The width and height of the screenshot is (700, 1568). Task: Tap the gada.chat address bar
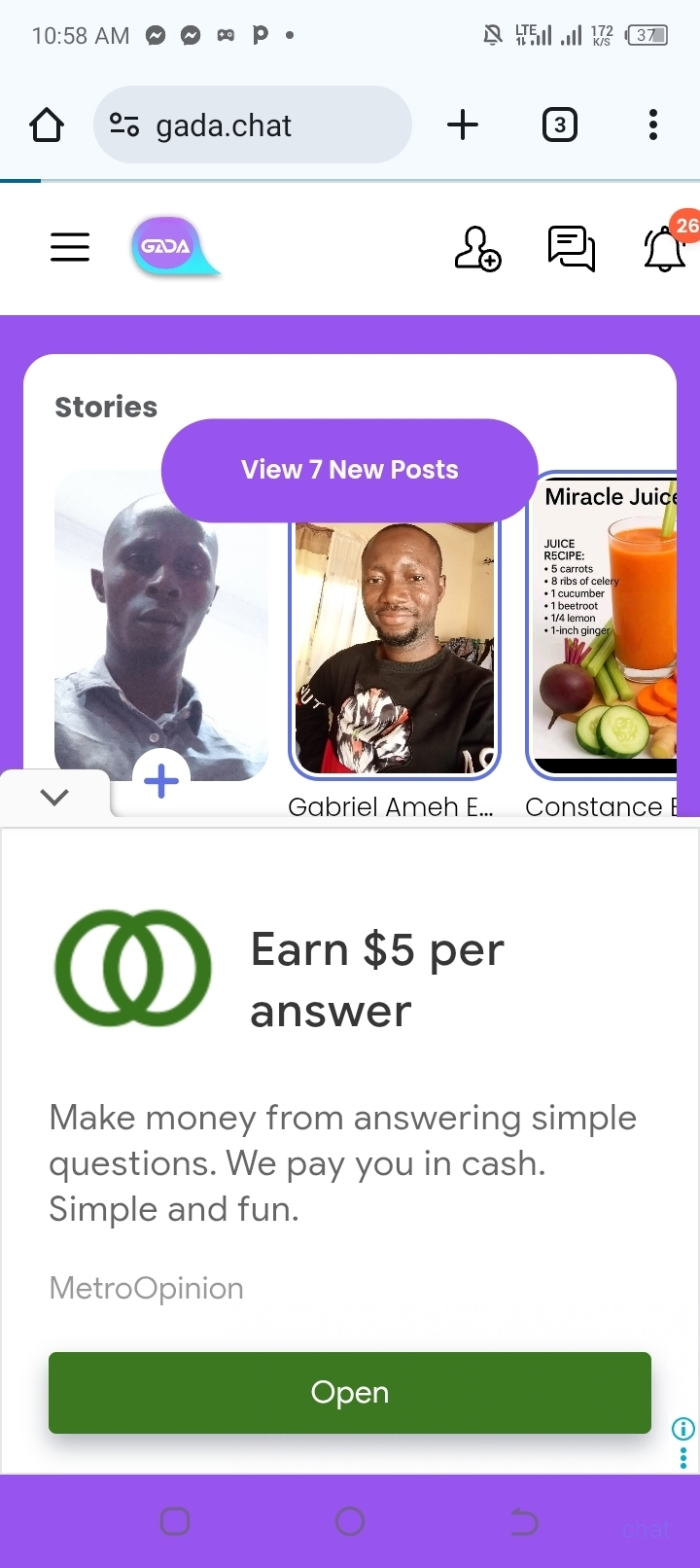253,125
